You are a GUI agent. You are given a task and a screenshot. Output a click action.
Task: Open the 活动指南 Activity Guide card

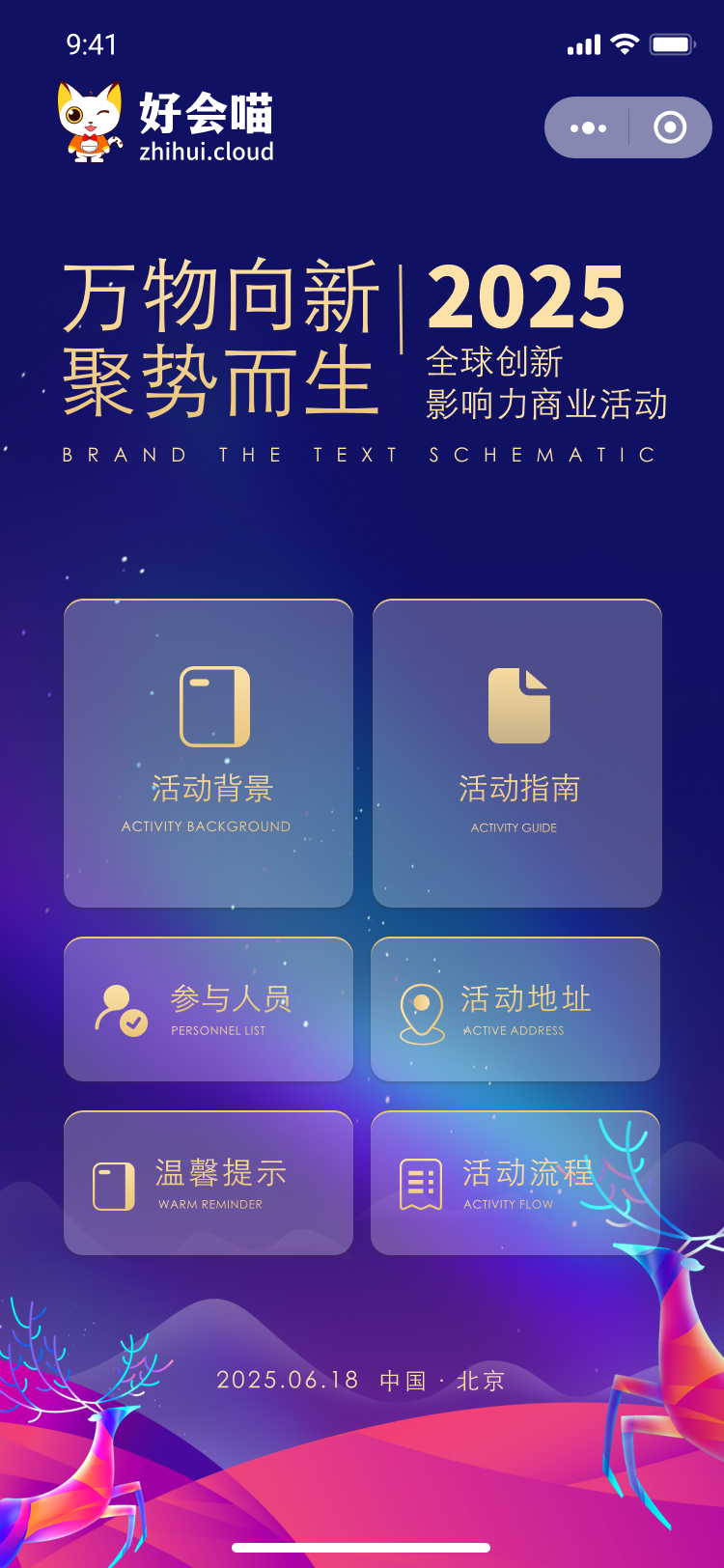(x=517, y=753)
